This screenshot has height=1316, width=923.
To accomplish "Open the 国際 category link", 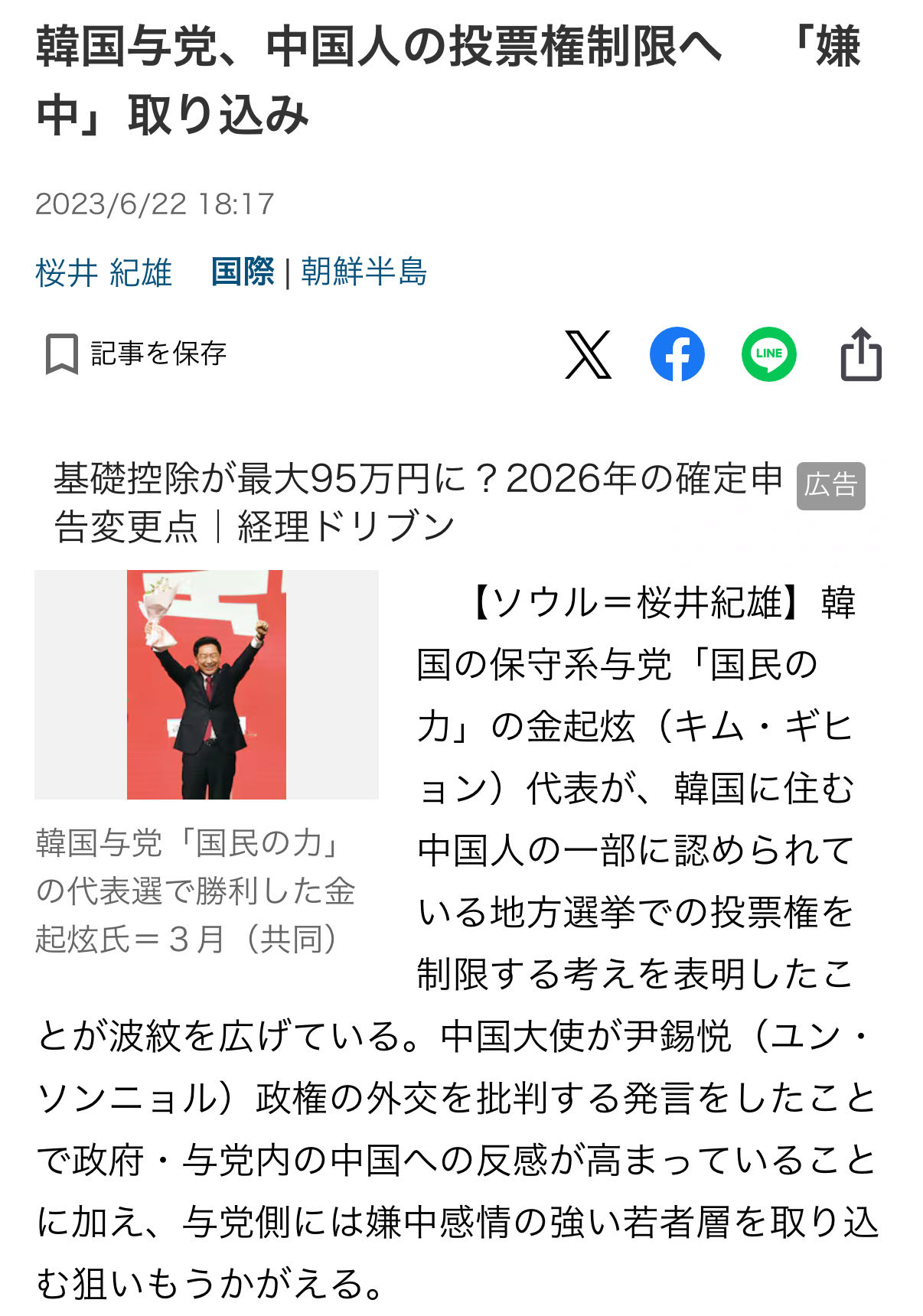I will coord(243,272).
